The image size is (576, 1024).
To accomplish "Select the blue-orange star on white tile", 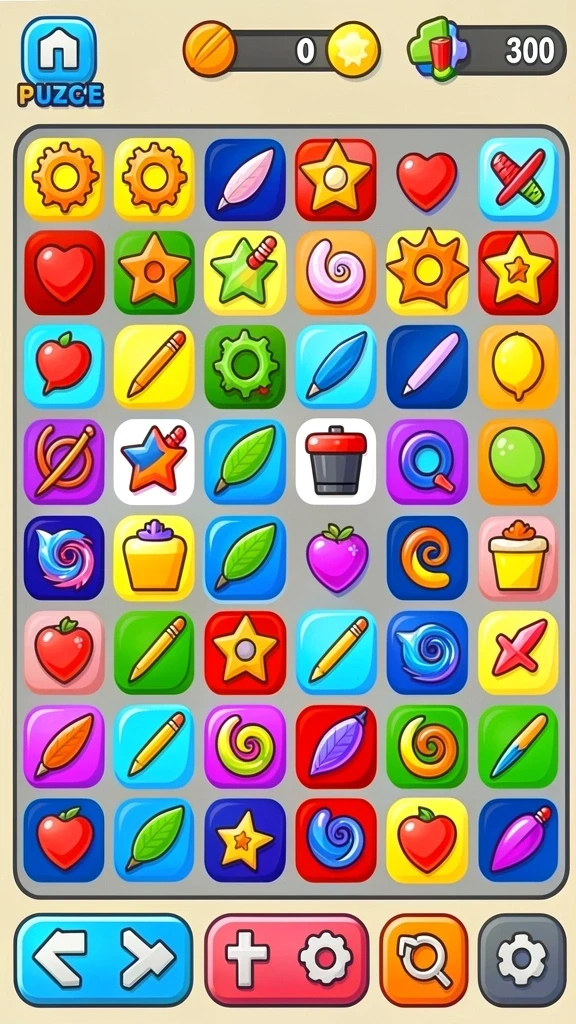I will coord(154,461).
